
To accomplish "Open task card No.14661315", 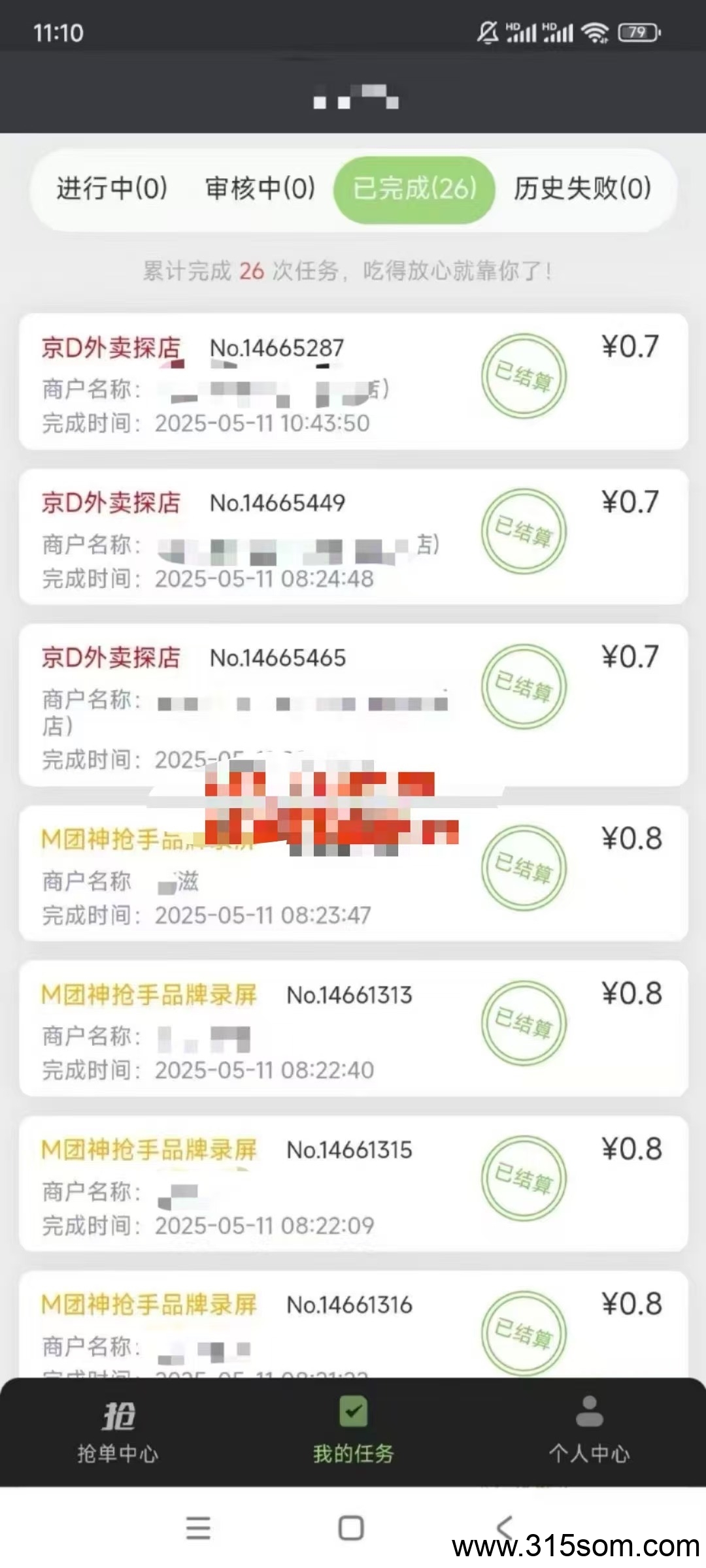I will pos(353,1184).
